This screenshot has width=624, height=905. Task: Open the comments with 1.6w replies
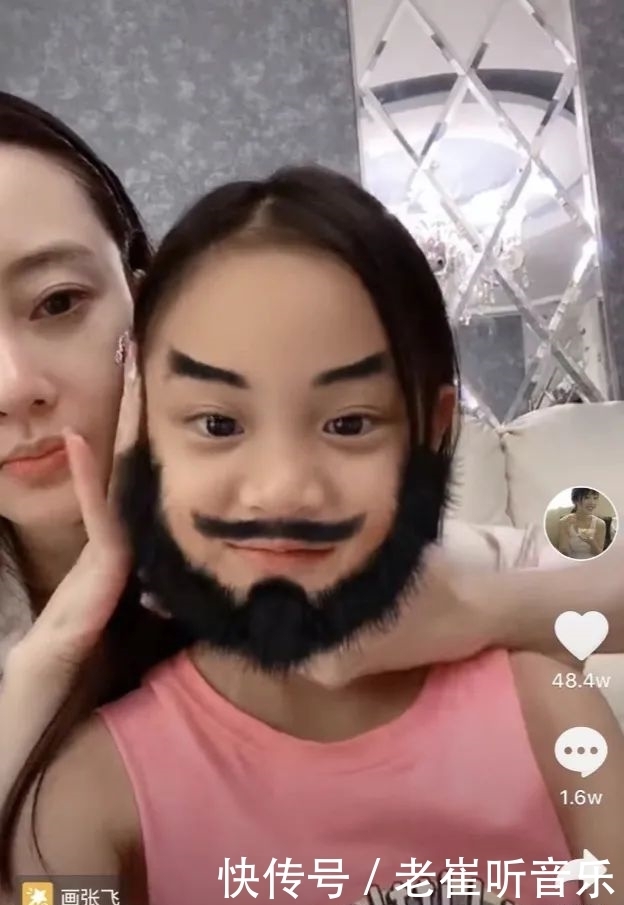coord(581,752)
